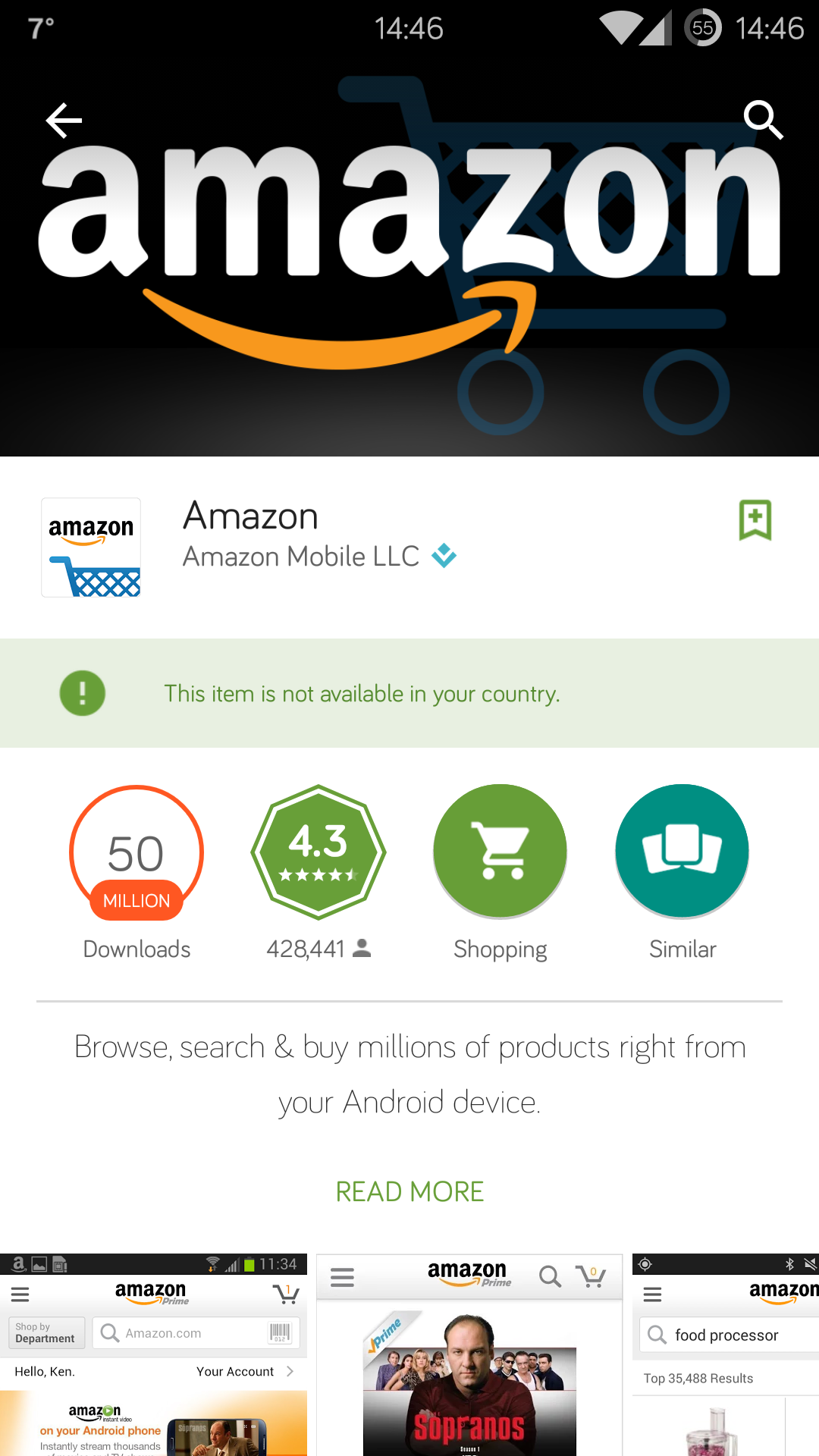Open Amazon Mobile LLC developer page
Viewport: 819px width, 1456px height.
(301, 557)
